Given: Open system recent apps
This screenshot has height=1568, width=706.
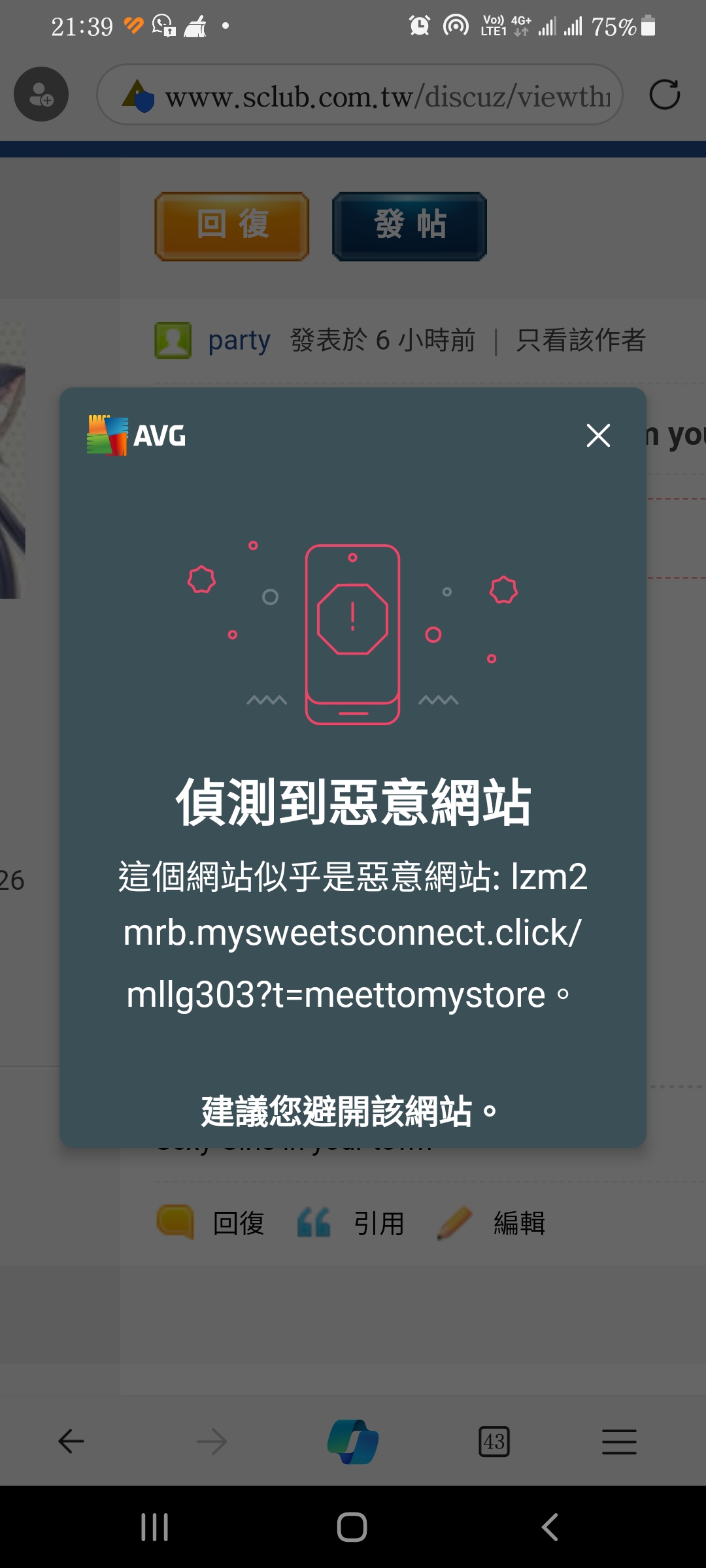Looking at the screenshot, I should [x=155, y=1527].
